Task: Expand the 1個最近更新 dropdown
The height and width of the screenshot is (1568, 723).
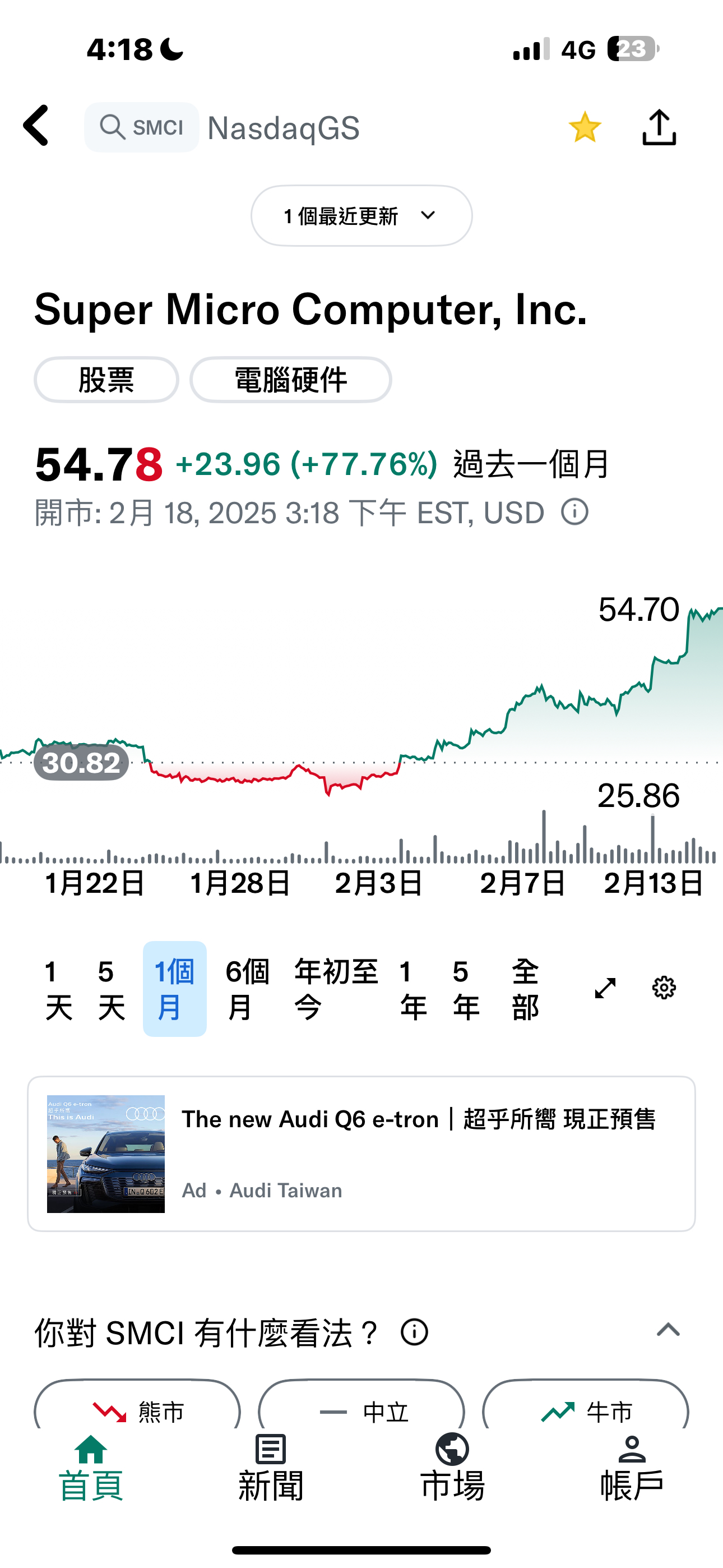Action: [x=361, y=215]
